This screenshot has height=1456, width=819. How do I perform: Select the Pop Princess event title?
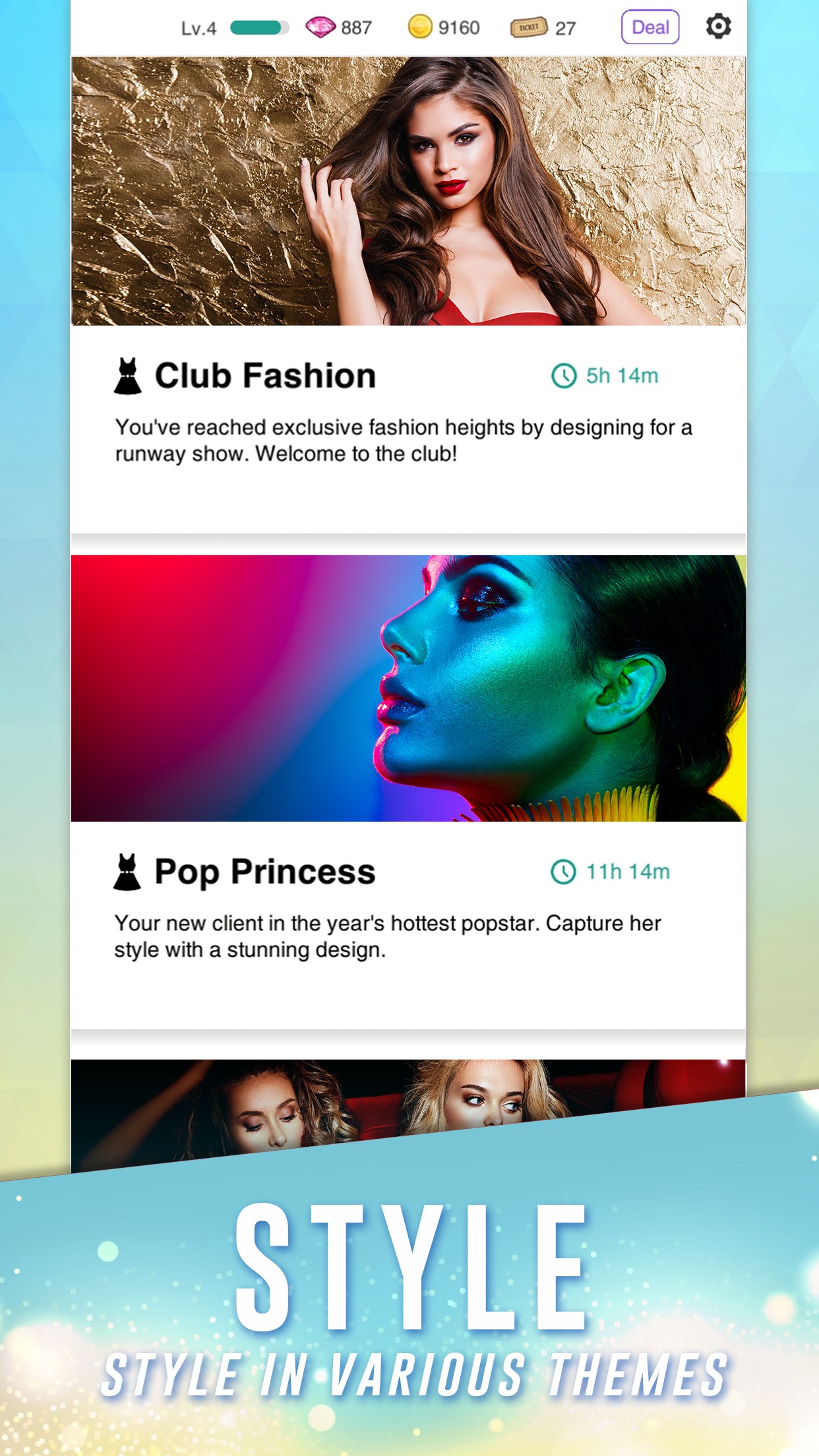pyautogui.click(x=265, y=871)
